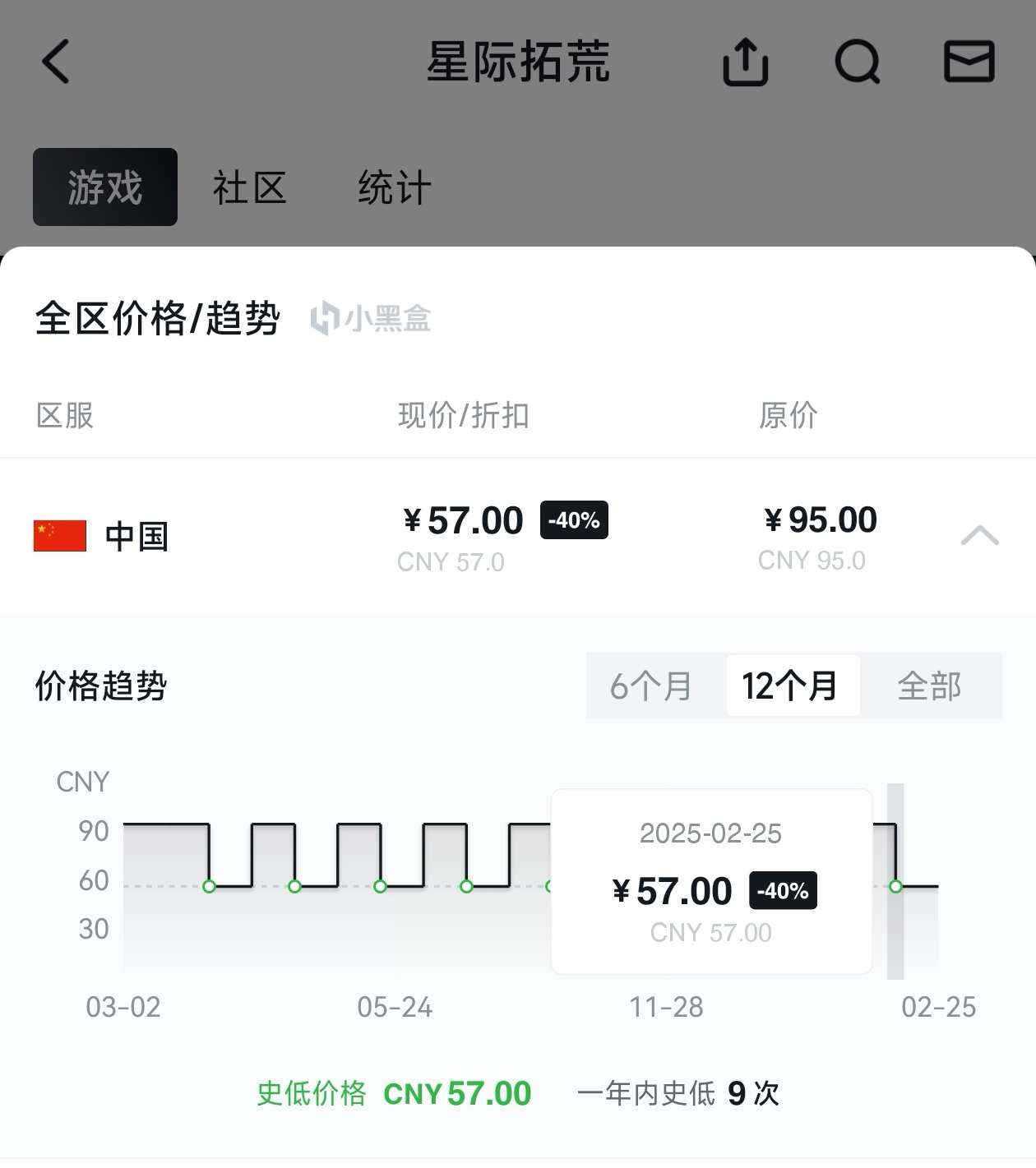
Task: Open search from the top bar
Action: tap(857, 62)
